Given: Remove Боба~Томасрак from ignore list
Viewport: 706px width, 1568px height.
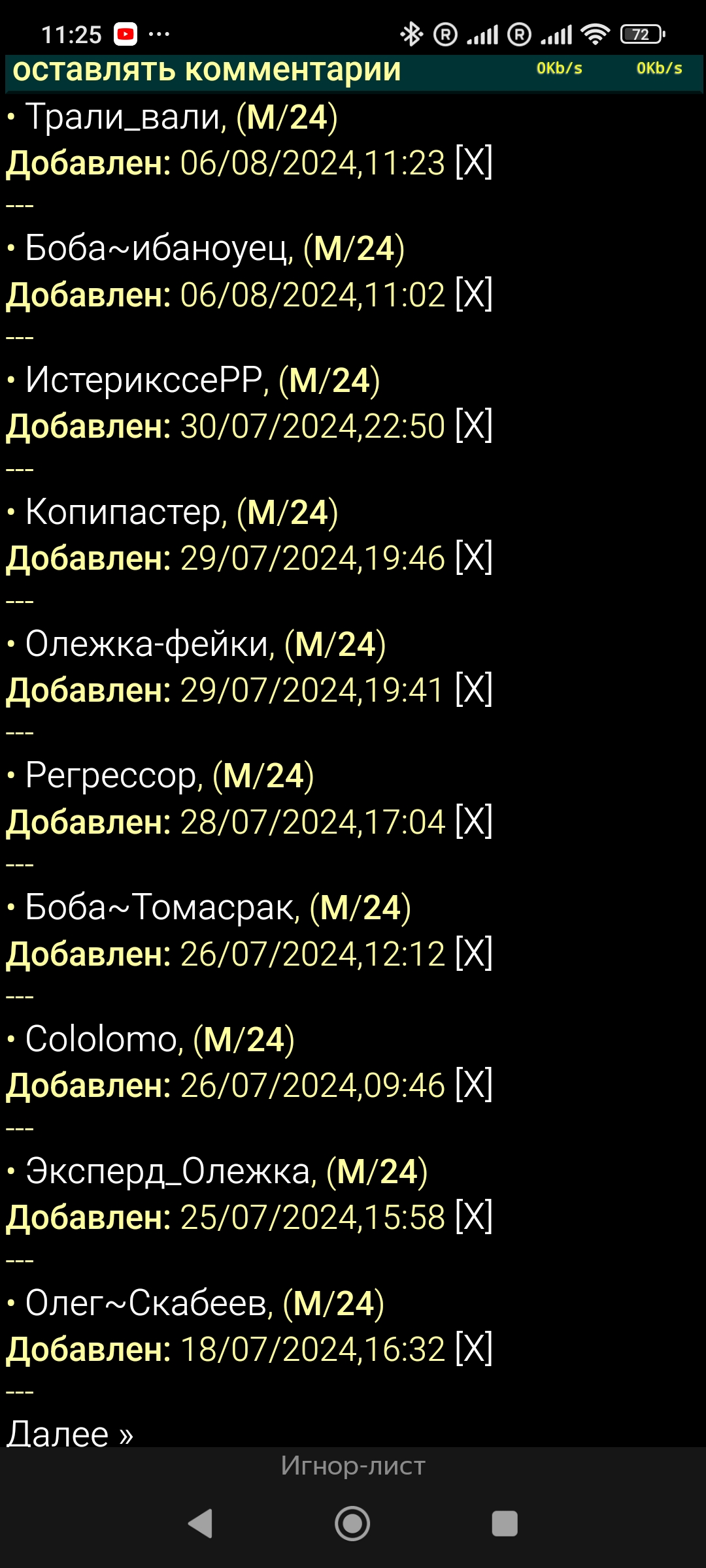Looking at the screenshot, I should (473, 954).
